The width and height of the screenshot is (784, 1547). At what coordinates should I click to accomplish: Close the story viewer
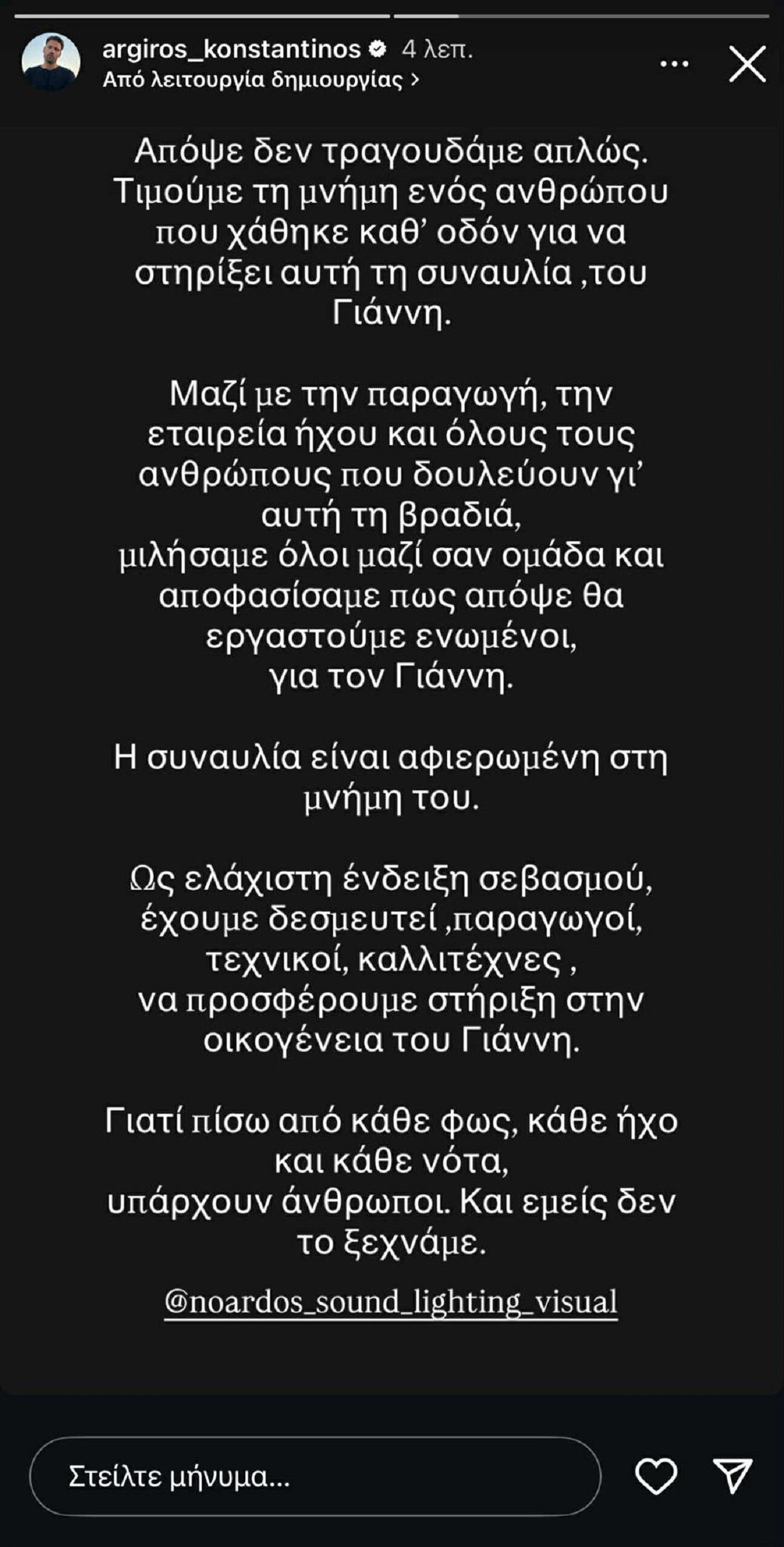point(747,63)
